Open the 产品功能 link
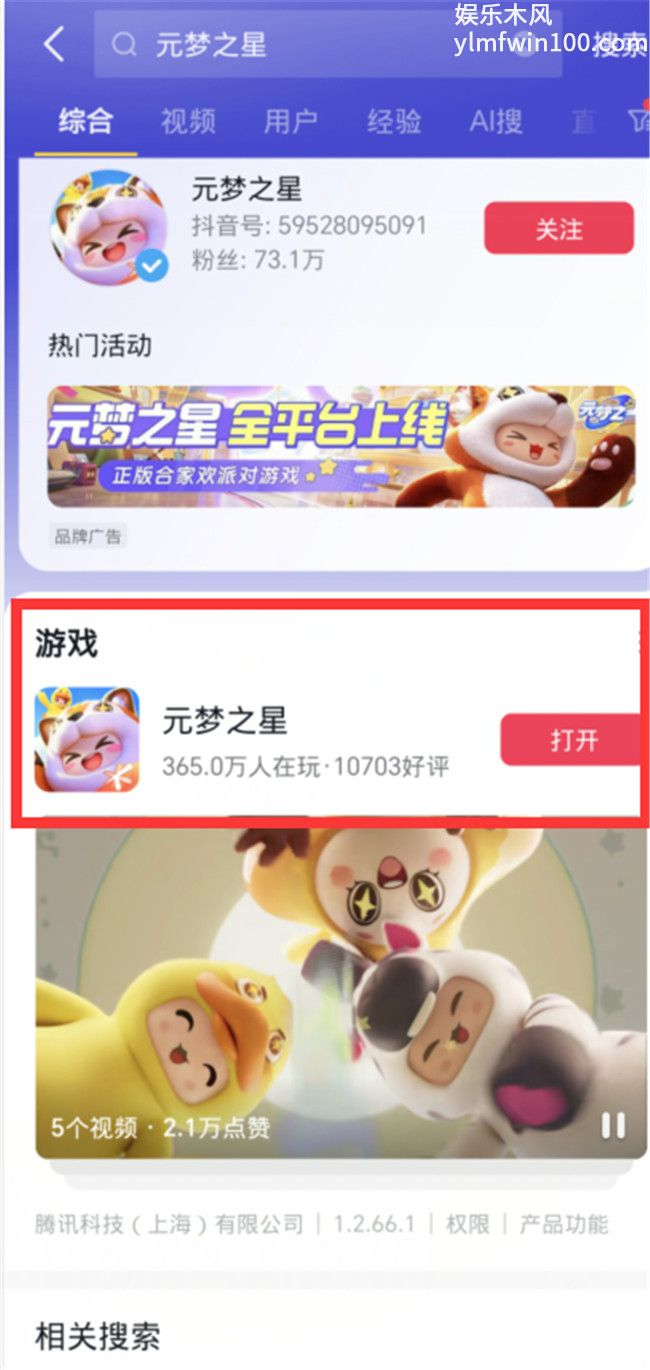650x1370 pixels. tap(563, 1224)
